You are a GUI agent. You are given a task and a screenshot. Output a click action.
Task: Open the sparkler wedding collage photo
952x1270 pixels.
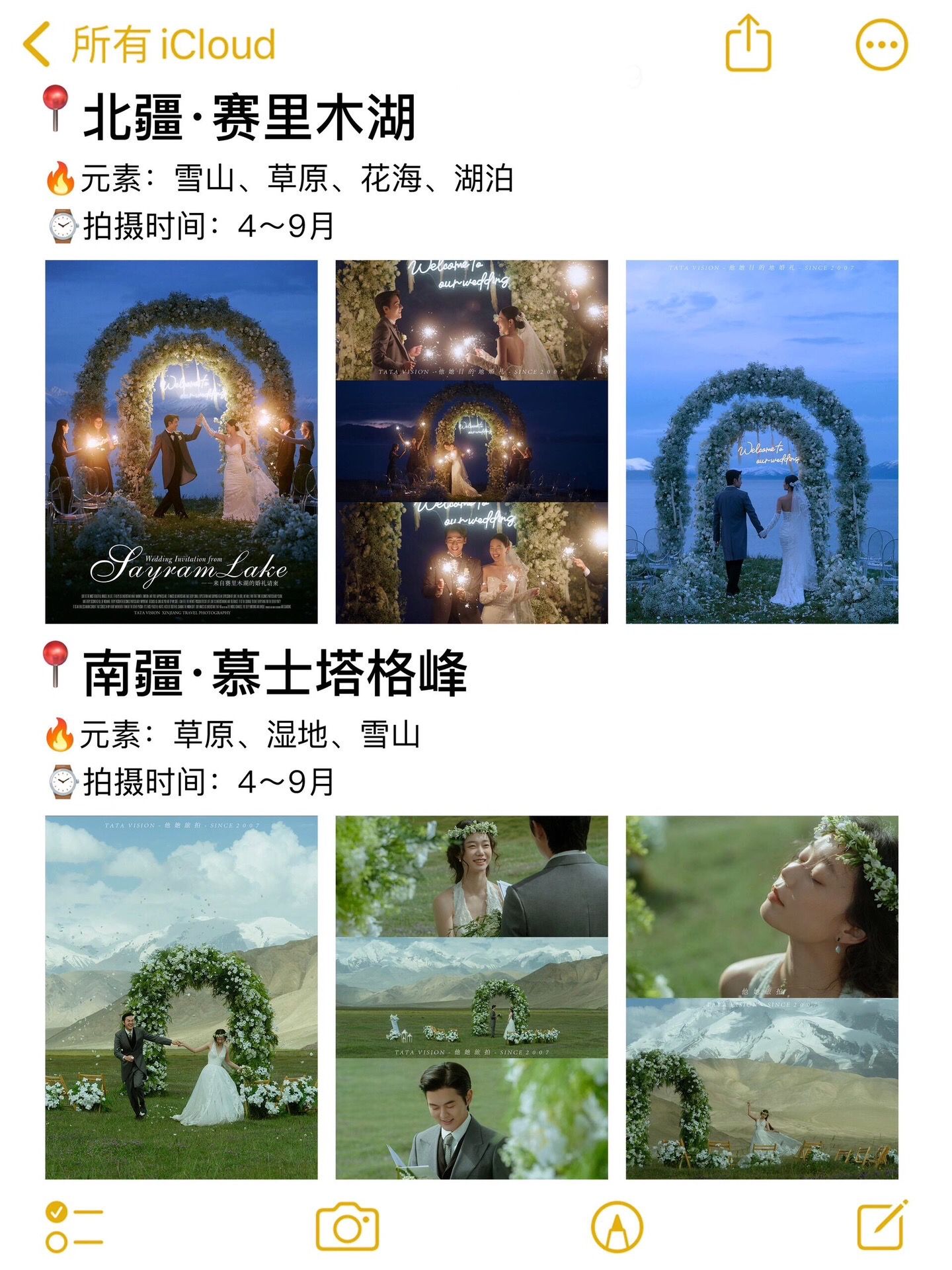click(x=471, y=441)
